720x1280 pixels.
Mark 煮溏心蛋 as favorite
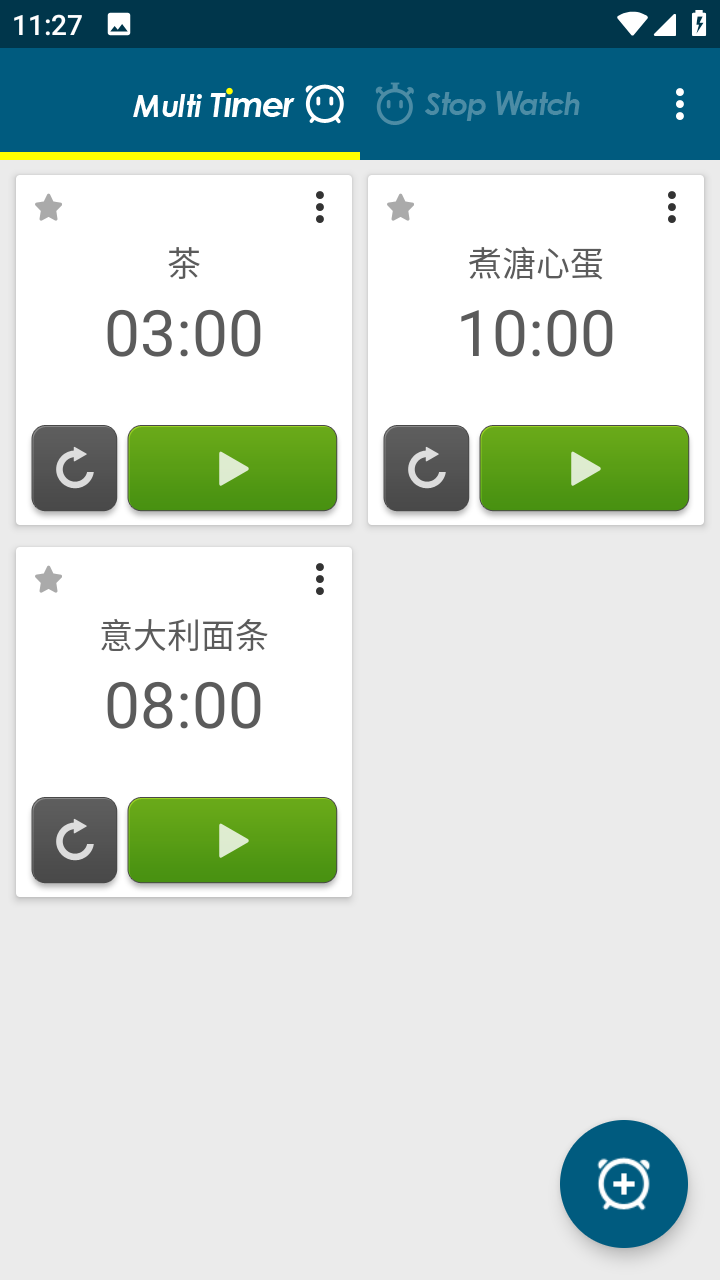point(400,207)
